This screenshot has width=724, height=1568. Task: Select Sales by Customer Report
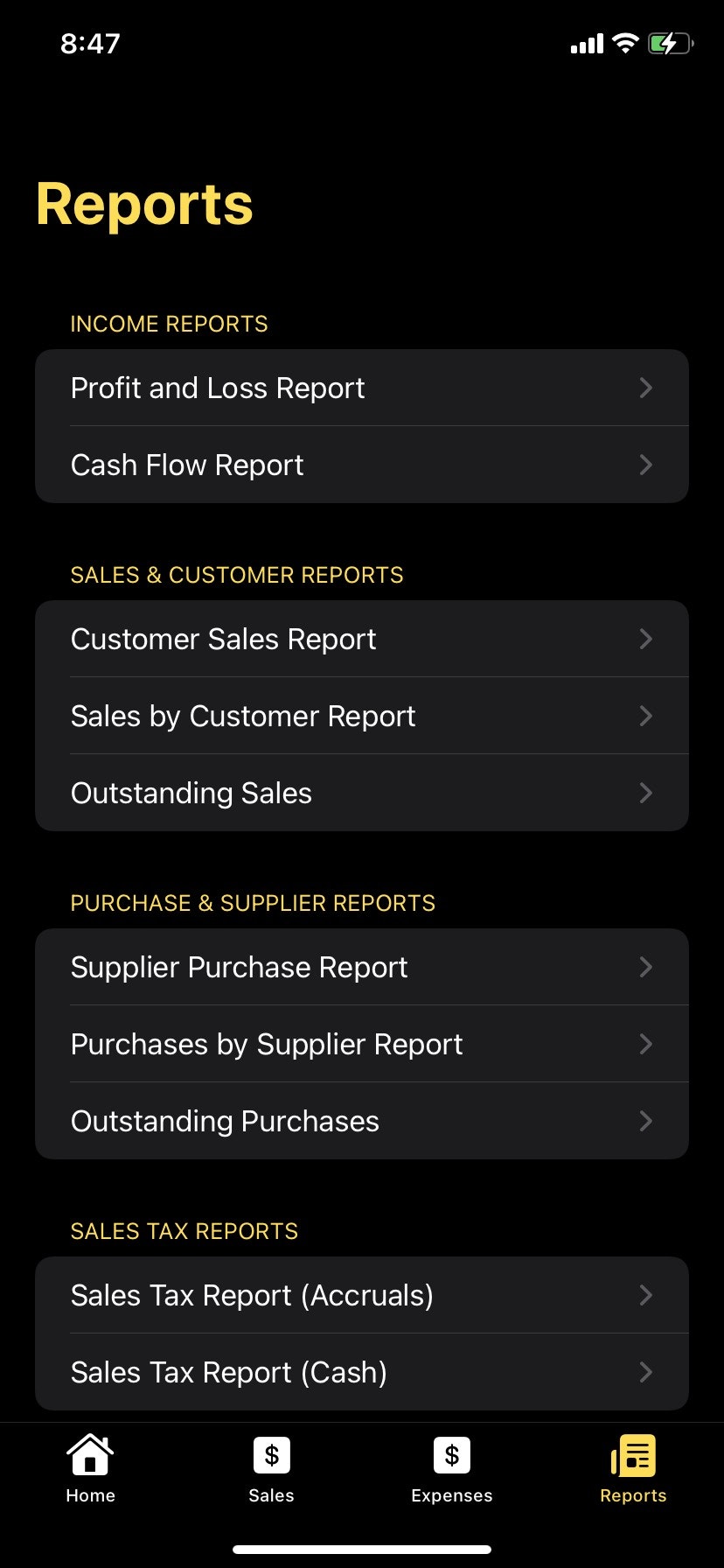pyautogui.click(x=362, y=716)
